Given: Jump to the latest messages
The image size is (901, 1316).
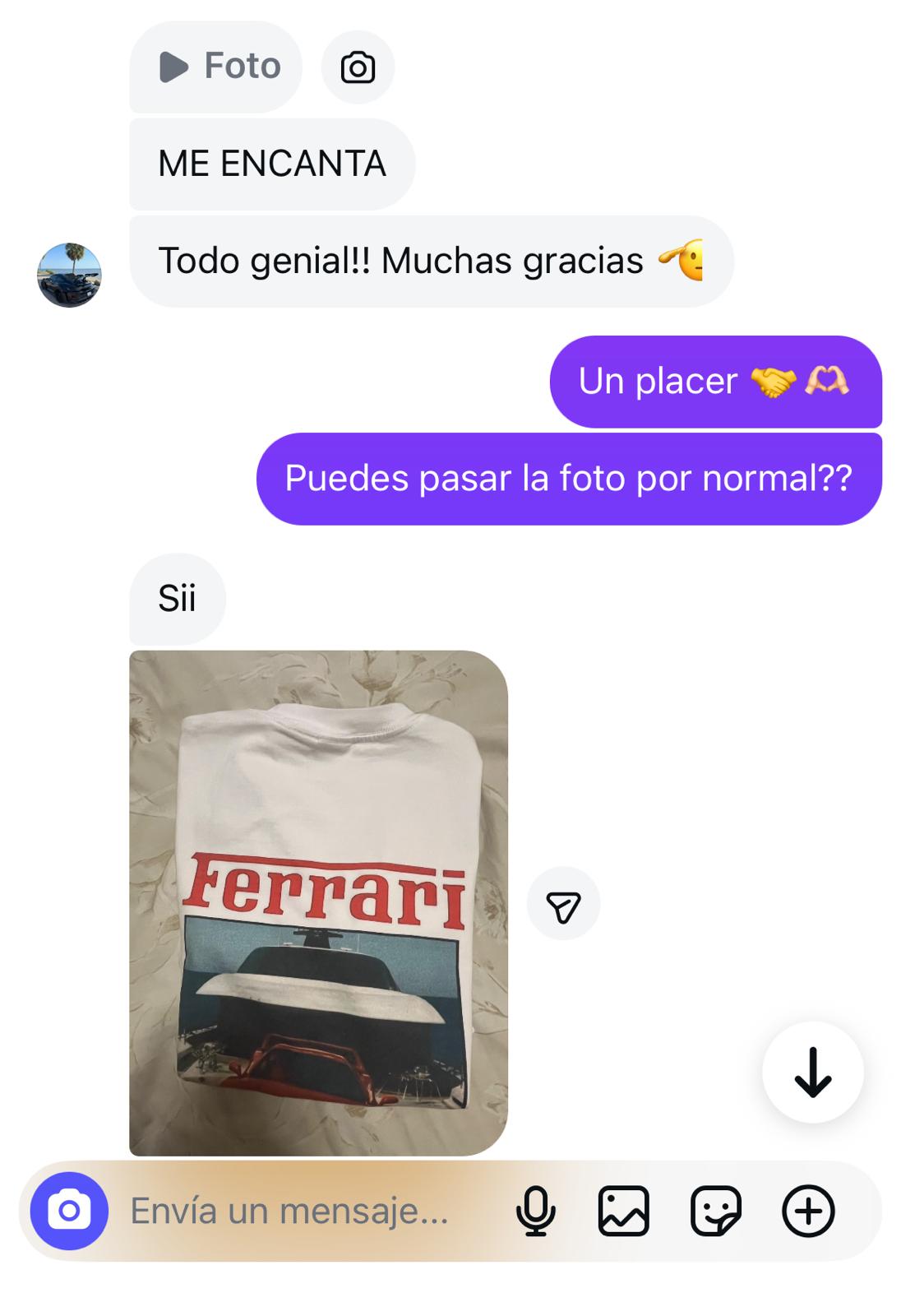Looking at the screenshot, I should [x=812, y=1072].
